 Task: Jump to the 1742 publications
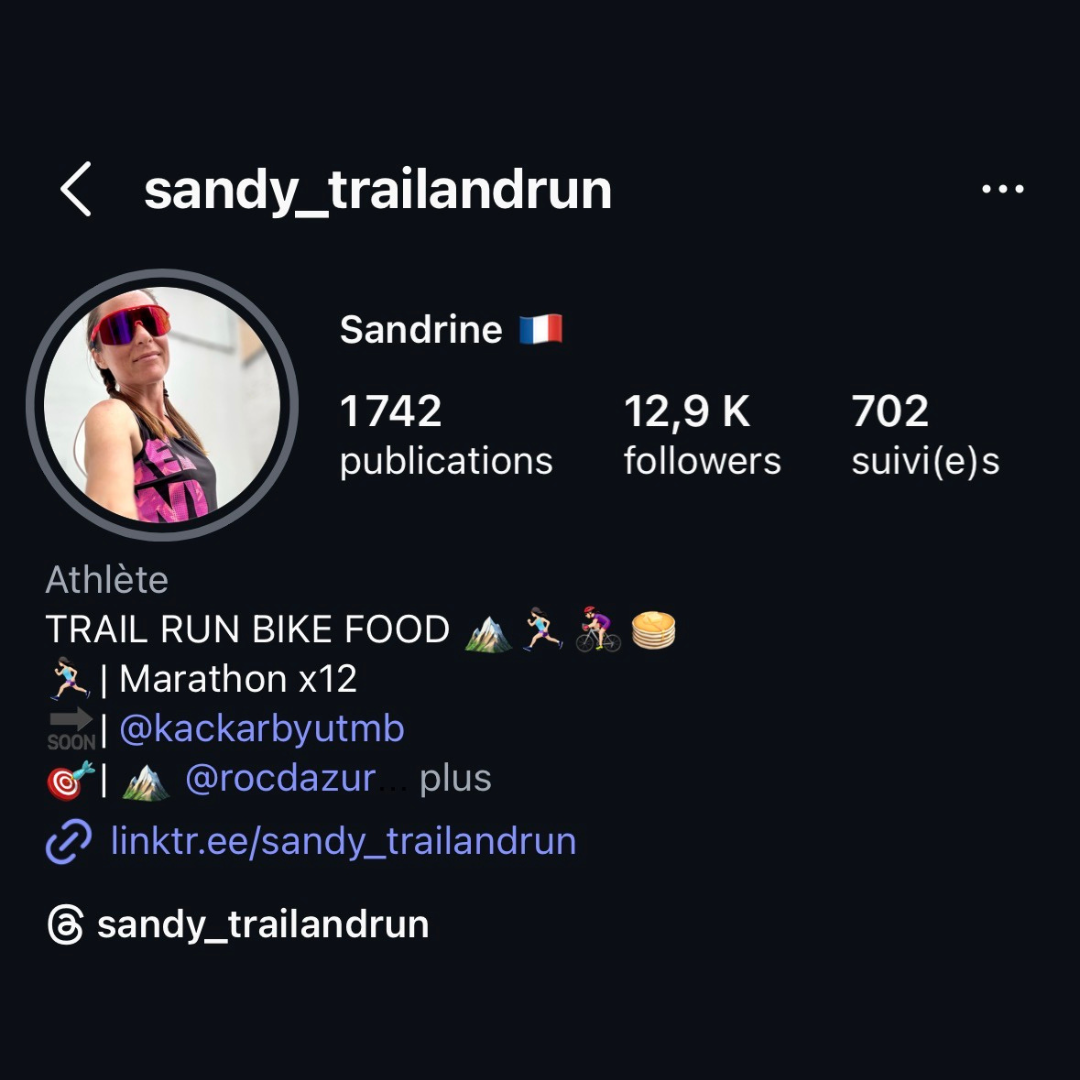[x=445, y=436]
